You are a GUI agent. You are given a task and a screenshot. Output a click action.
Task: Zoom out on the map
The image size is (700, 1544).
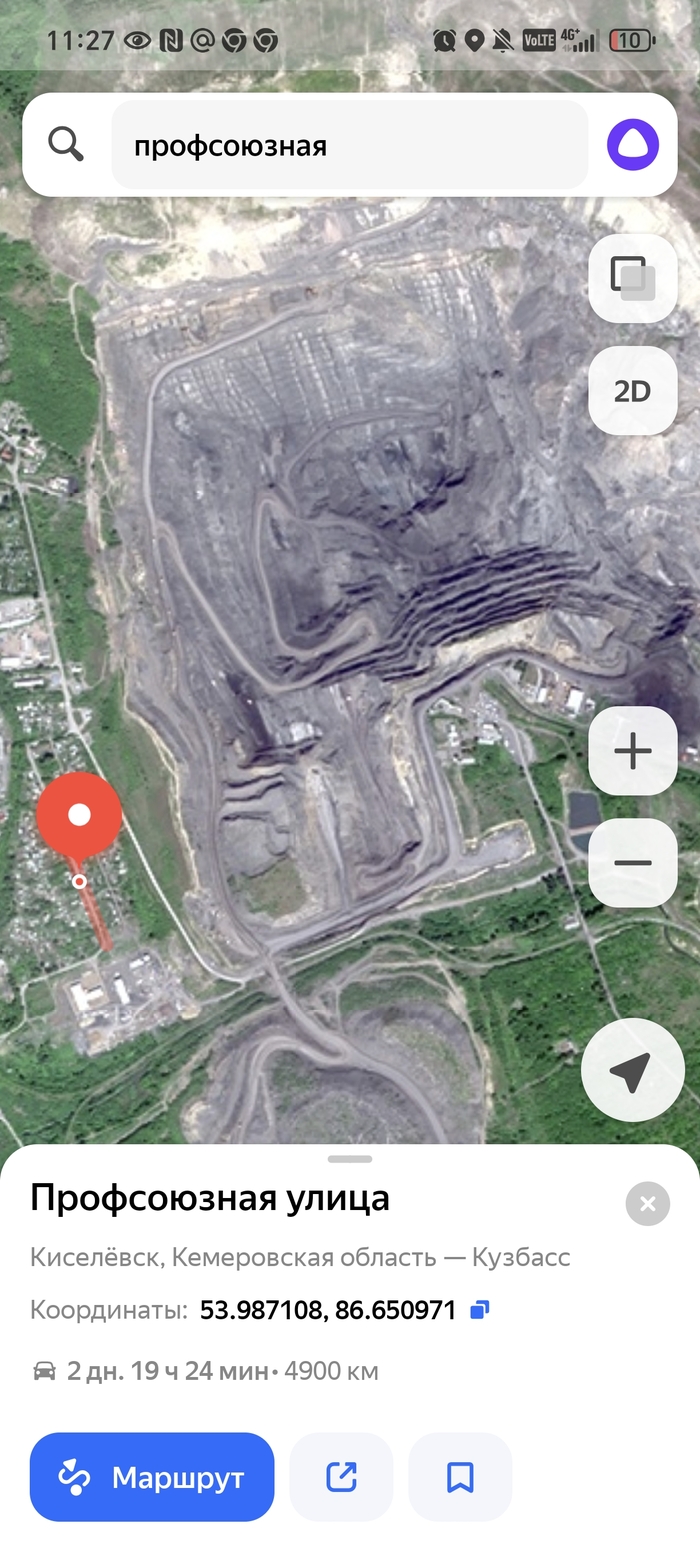(x=632, y=863)
